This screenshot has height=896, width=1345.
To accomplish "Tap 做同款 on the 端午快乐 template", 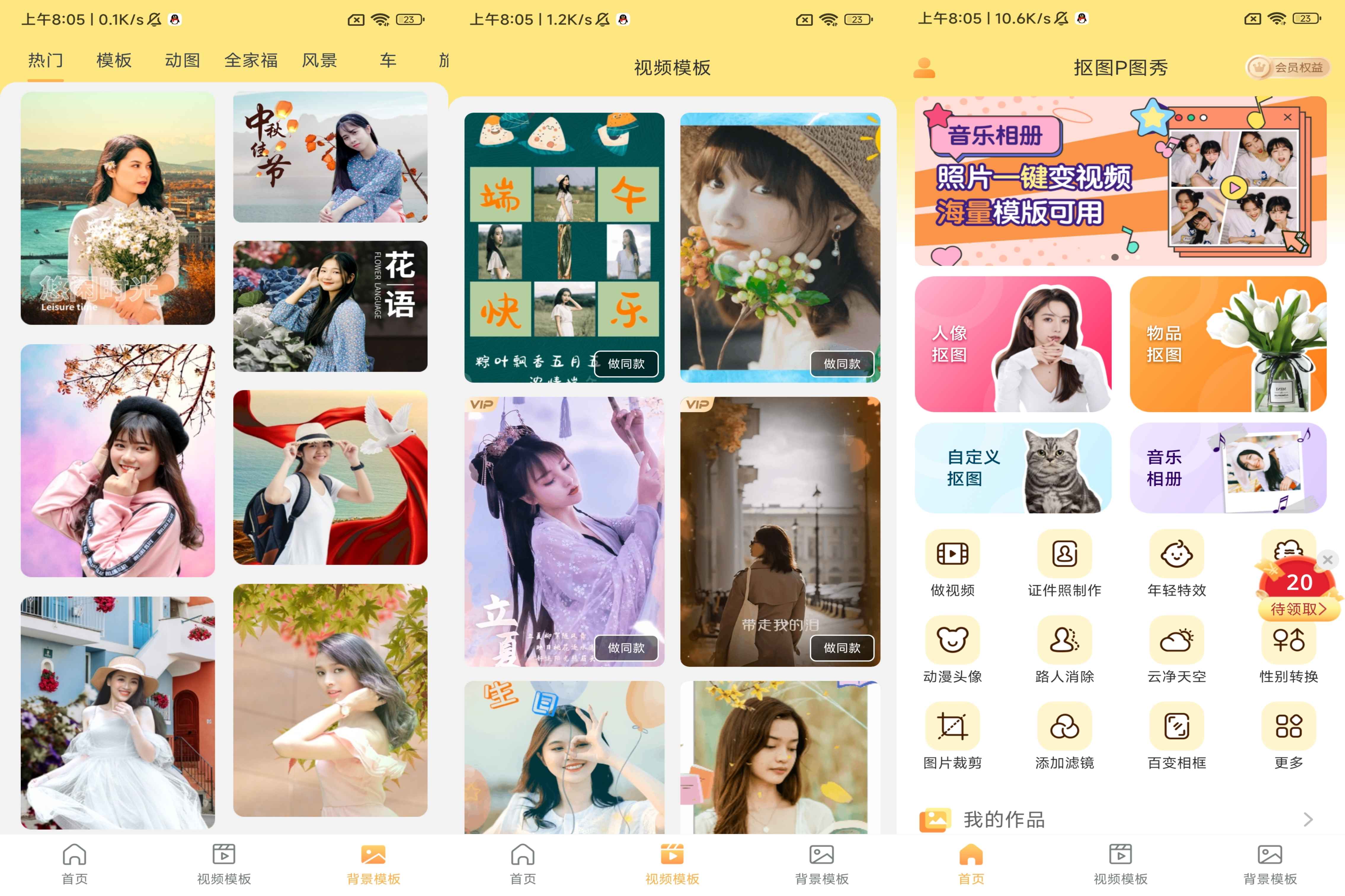I will tap(626, 364).
